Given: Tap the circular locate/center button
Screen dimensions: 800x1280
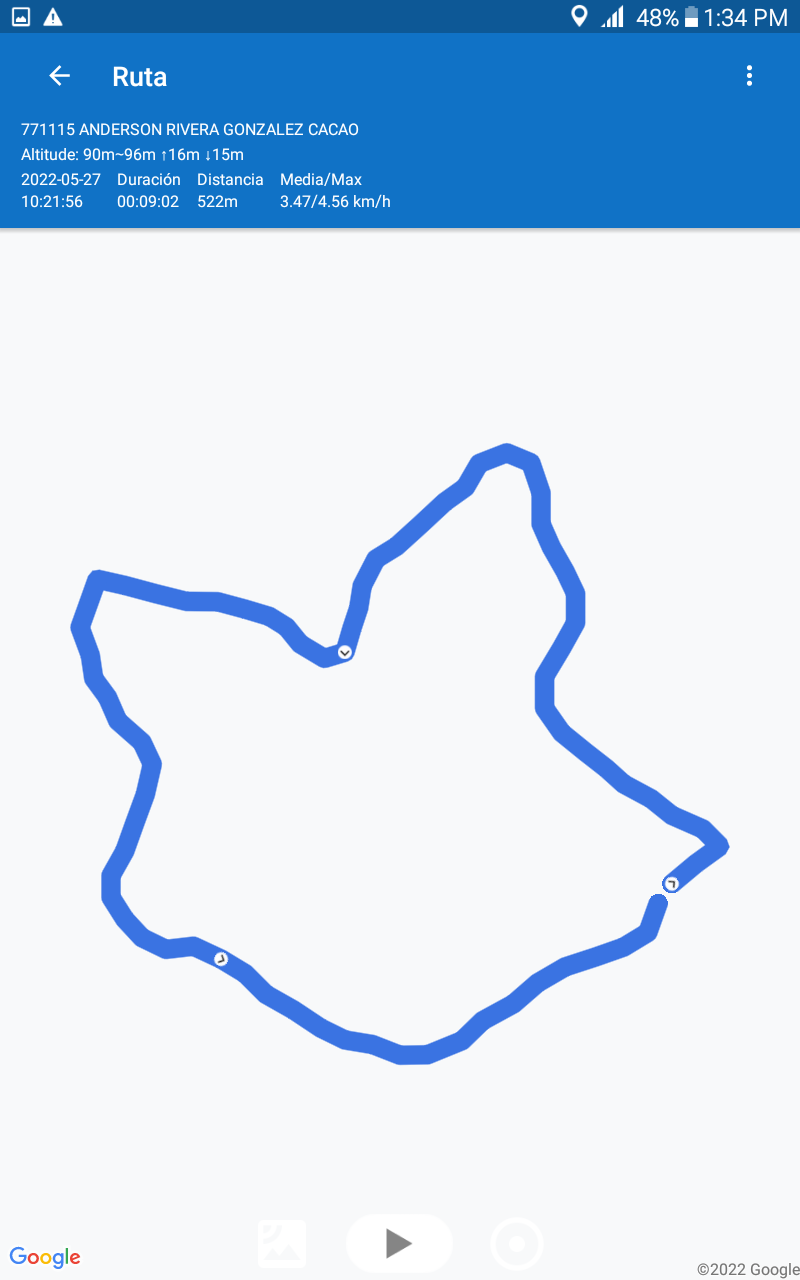Looking at the screenshot, I should (x=517, y=1244).
